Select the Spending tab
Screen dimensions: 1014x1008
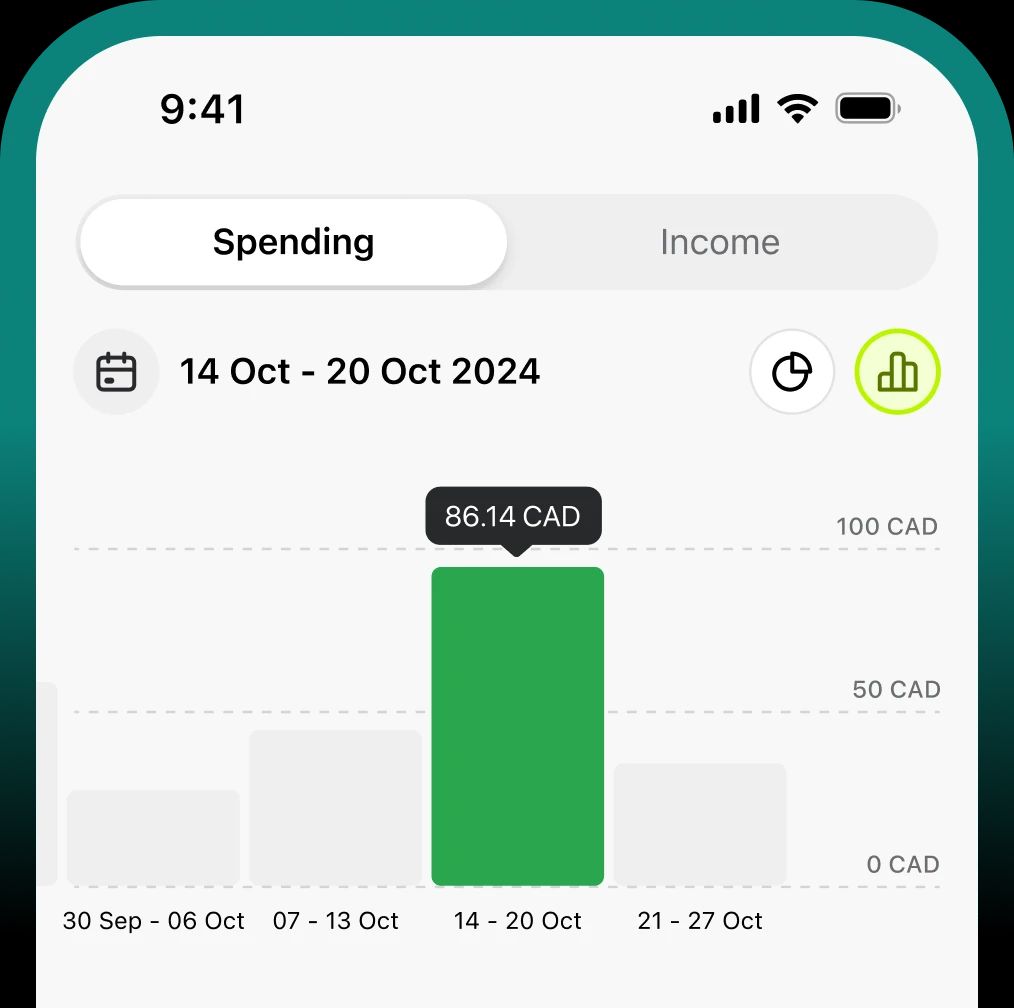(x=293, y=242)
